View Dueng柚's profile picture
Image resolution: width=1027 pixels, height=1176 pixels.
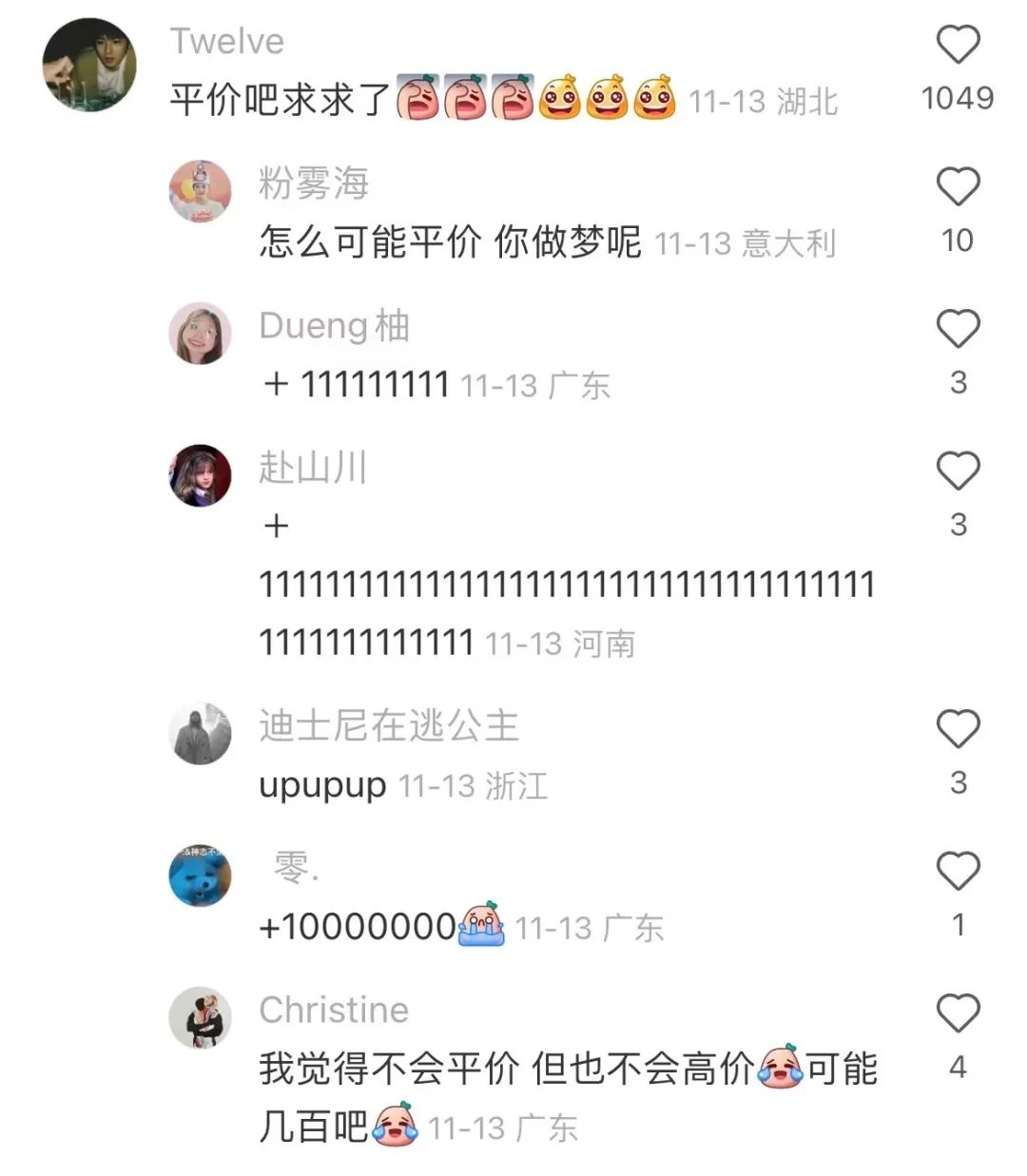(201, 334)
